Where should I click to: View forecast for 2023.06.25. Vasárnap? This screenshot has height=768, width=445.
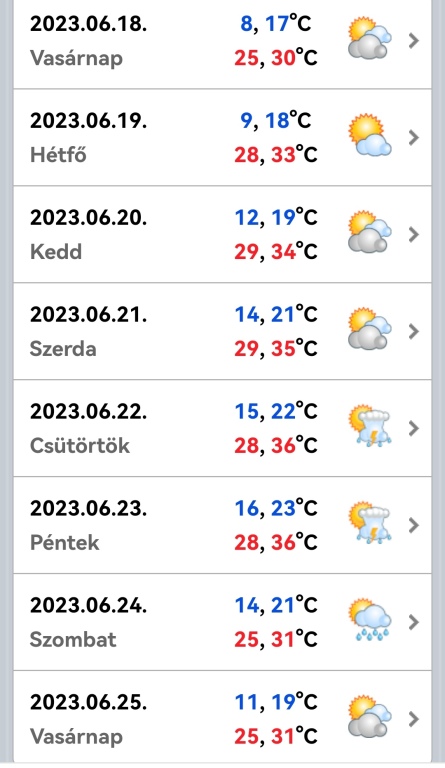222,717
